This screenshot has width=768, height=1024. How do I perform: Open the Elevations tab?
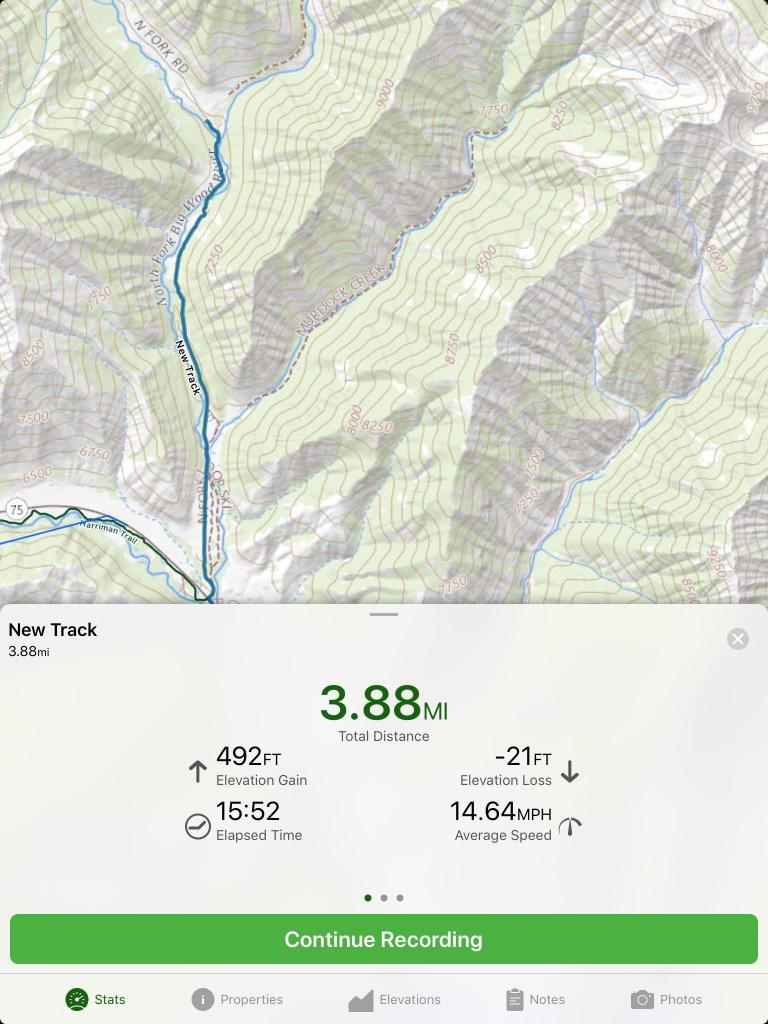(x=394, y=999)
